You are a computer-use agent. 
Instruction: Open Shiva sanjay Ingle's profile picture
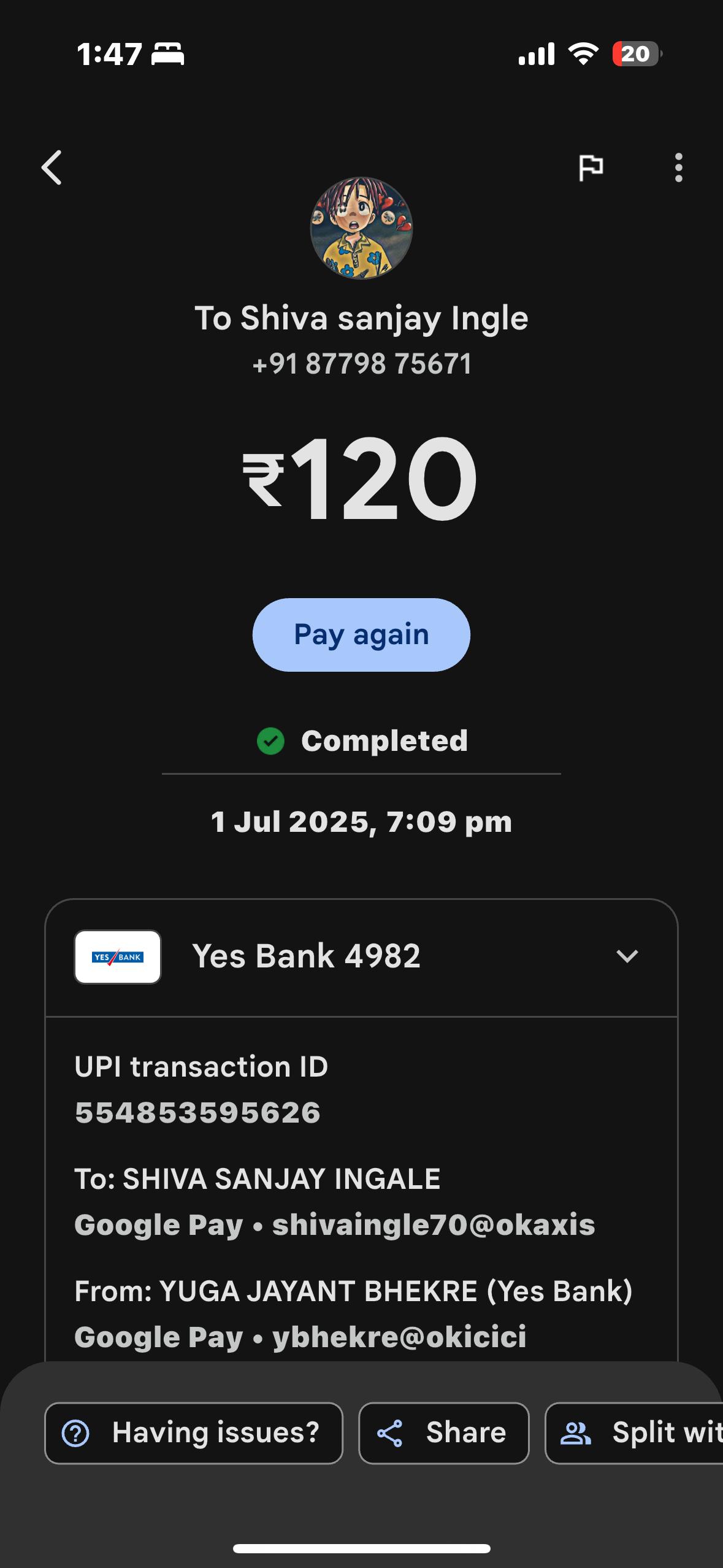point(361,228)
